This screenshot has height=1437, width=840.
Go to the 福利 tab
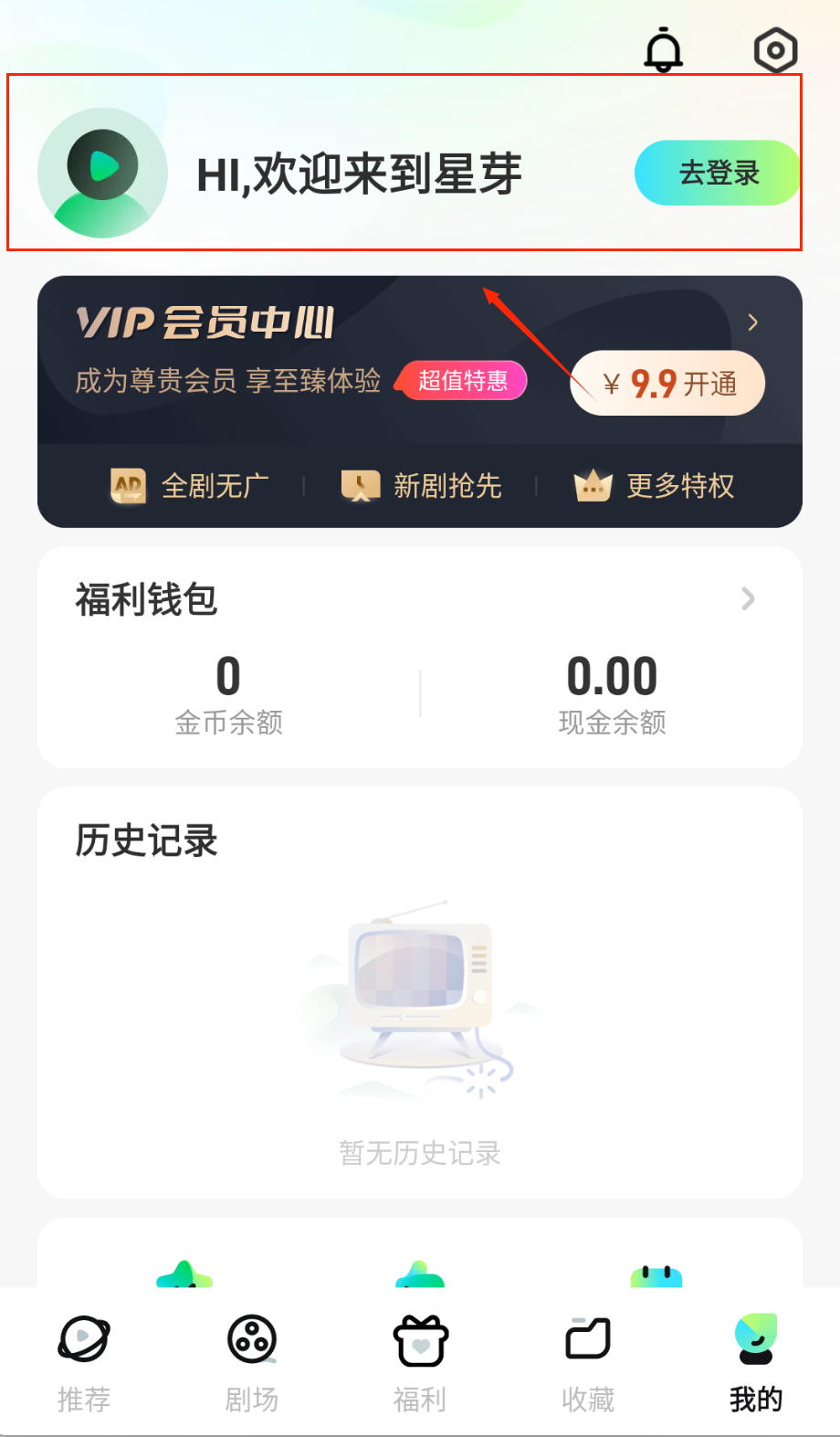point(420,1361)
